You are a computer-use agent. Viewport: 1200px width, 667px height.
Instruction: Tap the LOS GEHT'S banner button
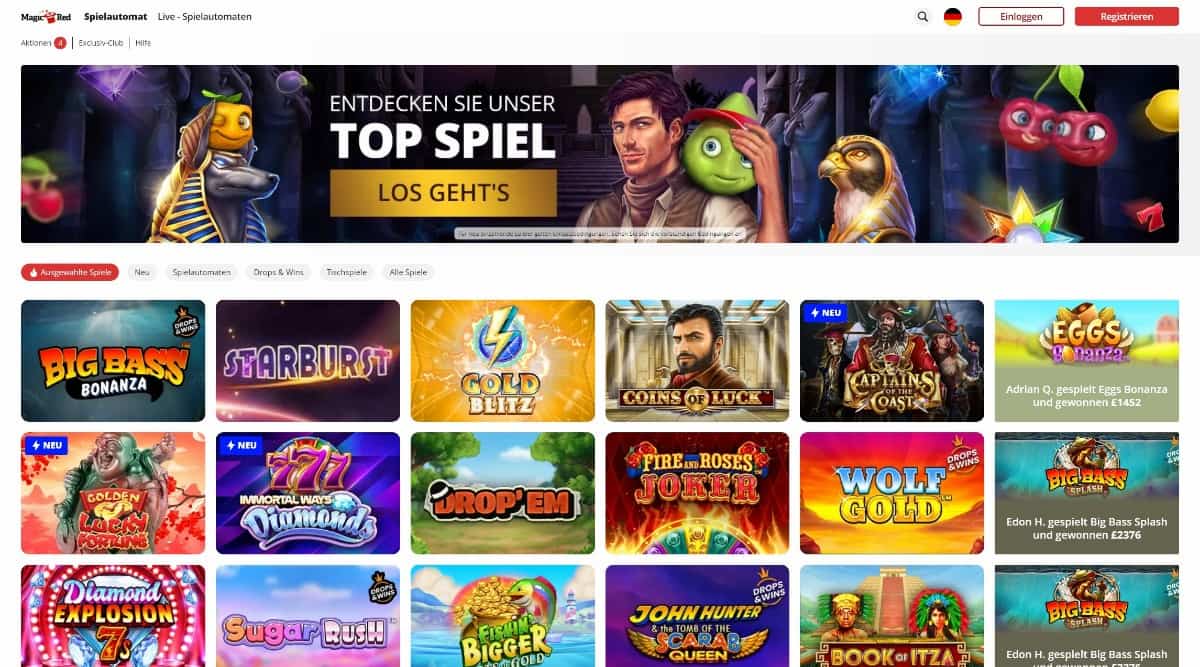pyautogui.click(x=443, y=192)
